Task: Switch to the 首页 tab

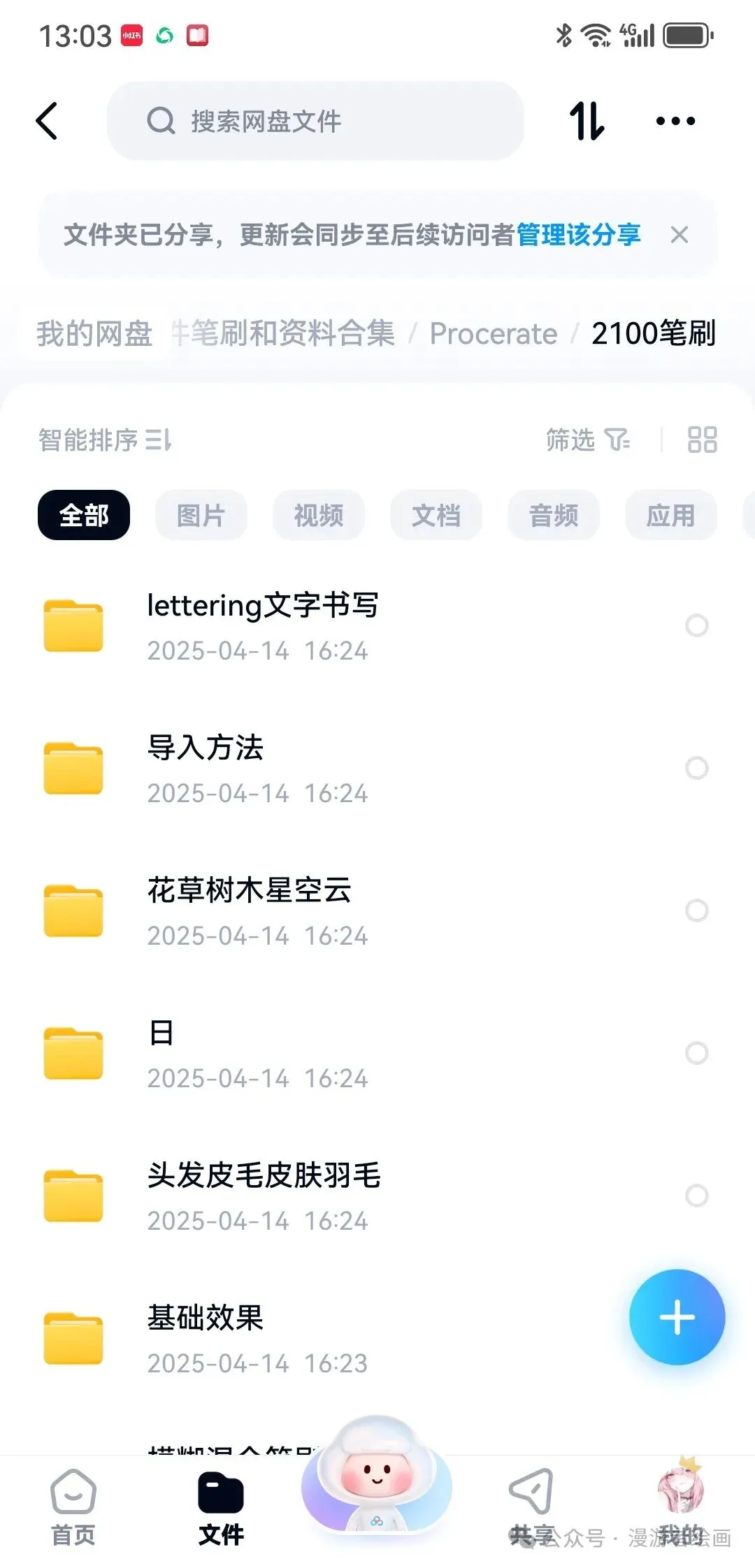Action: (x=73, y=1507)
